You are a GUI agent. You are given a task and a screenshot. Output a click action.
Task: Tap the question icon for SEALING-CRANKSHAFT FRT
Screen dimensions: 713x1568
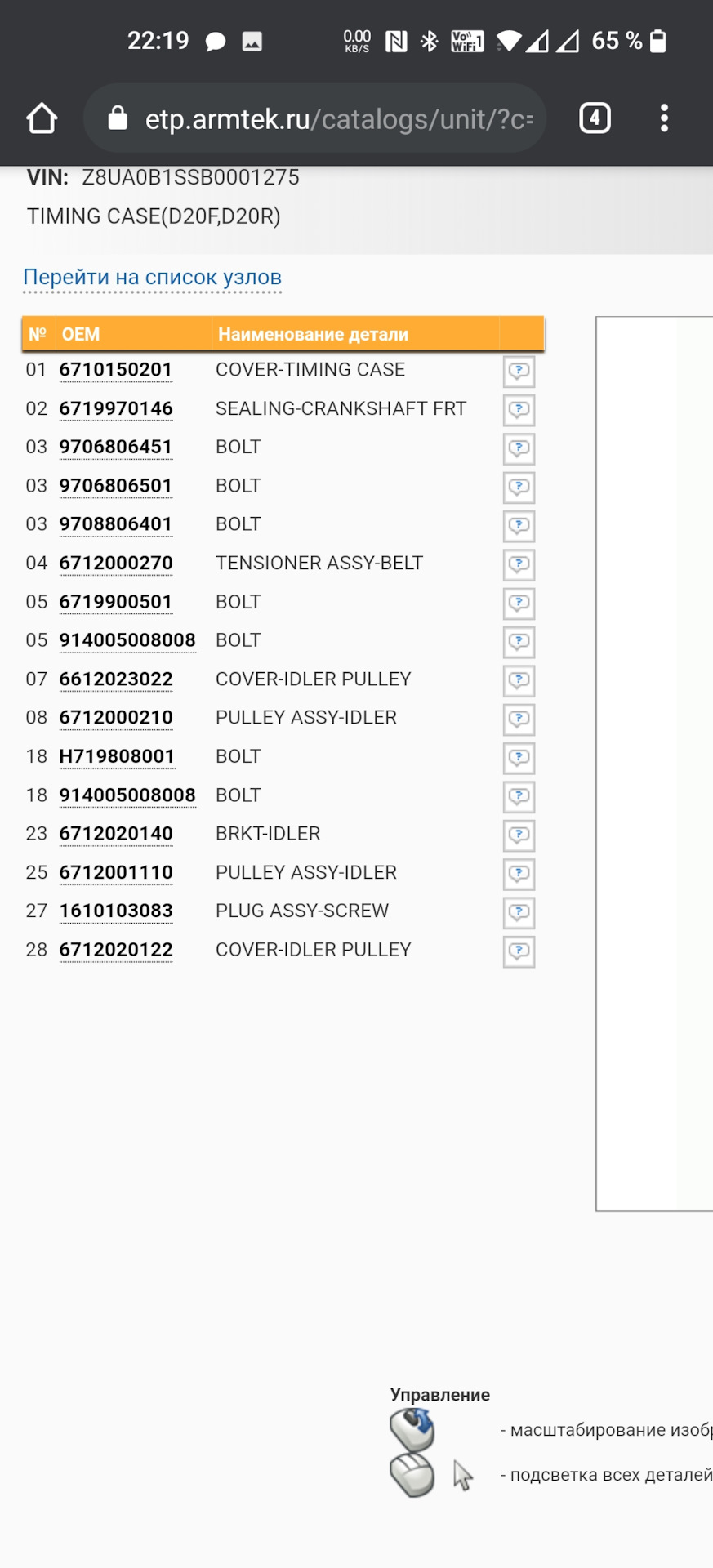519,410
